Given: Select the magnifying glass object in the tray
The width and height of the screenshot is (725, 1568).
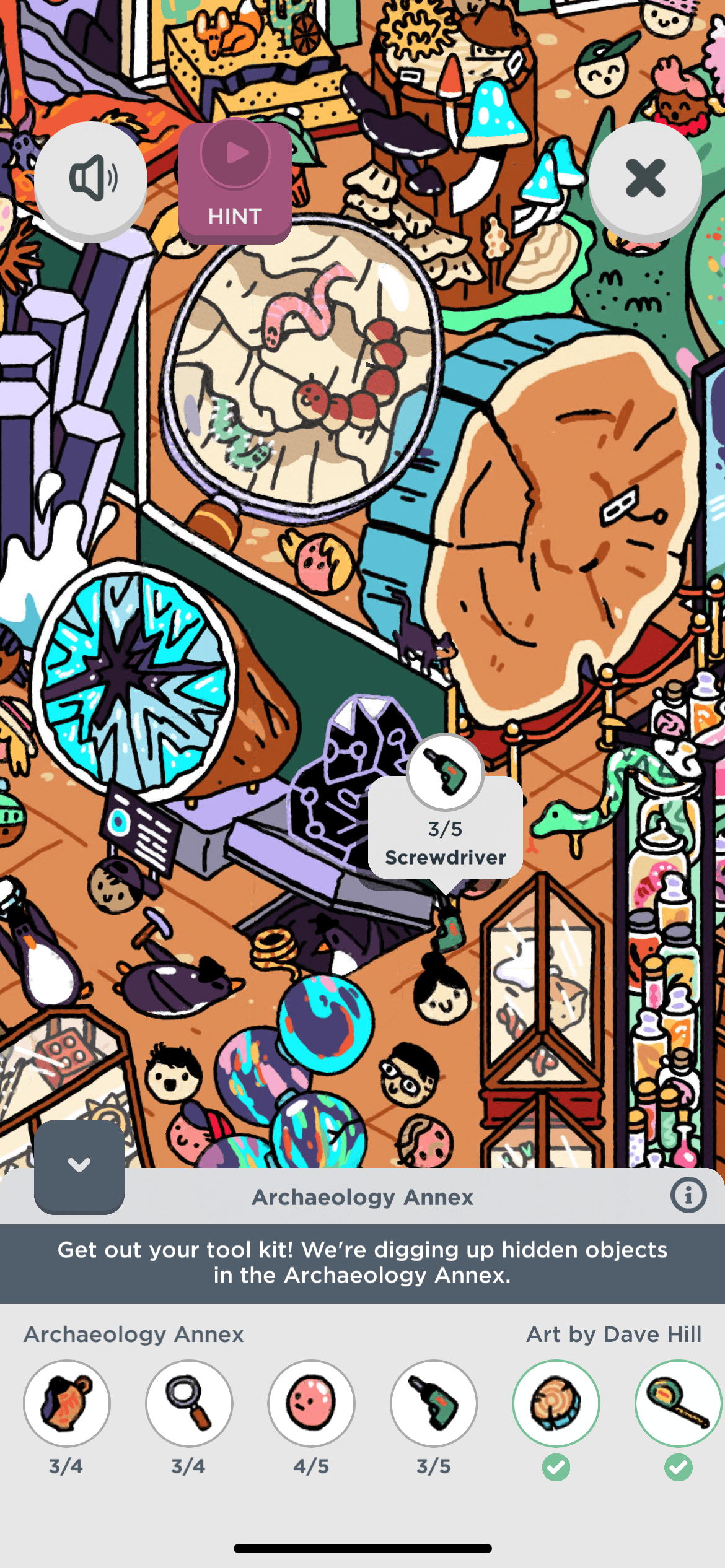Looking at the screenshot, I should pyautogui.click(x=189, y=1403).
